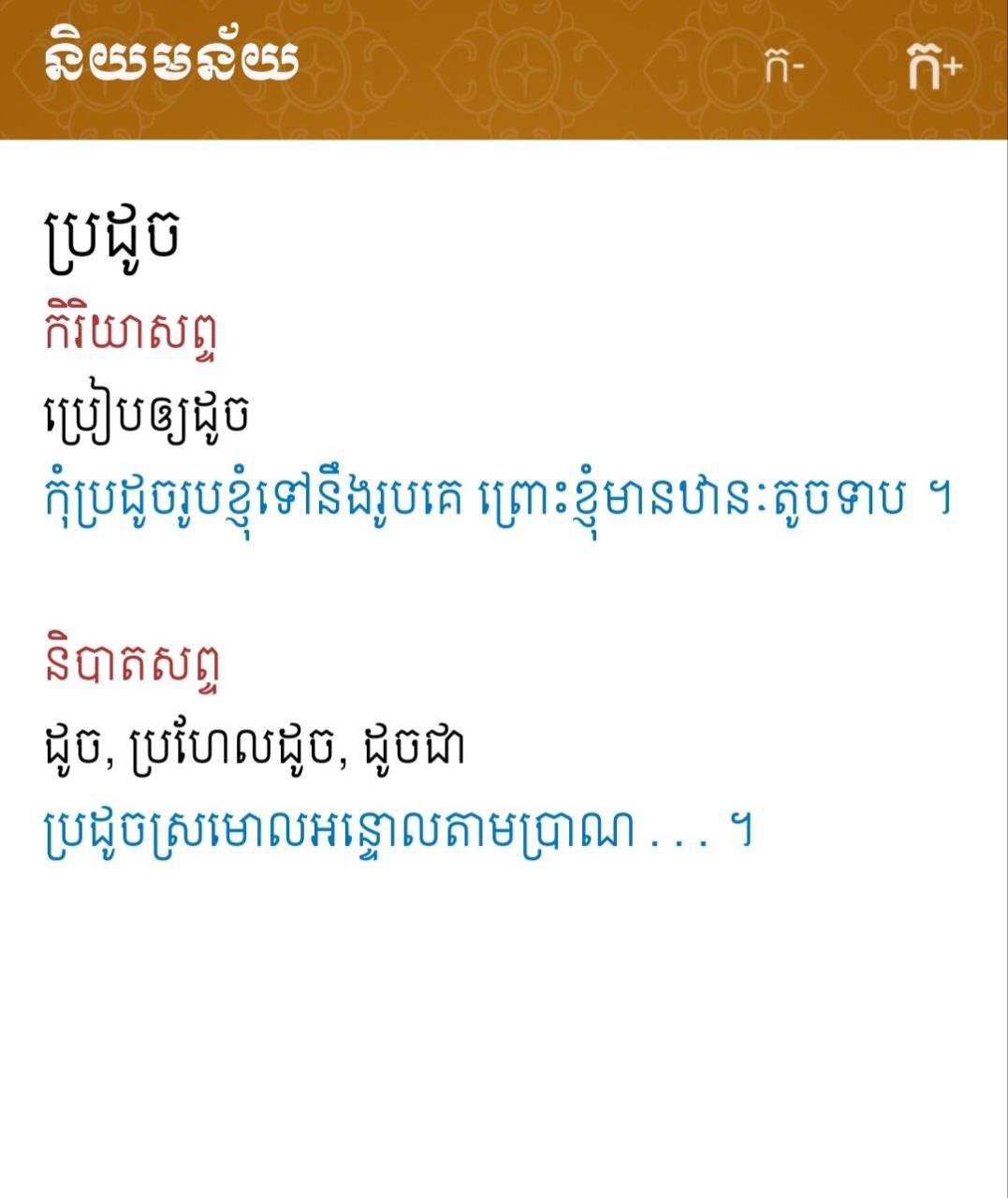Image resolution: width=1008 pixels, height=1198 pixels.
Task: Increase font size with ក+ button
Action: [933, 67]
